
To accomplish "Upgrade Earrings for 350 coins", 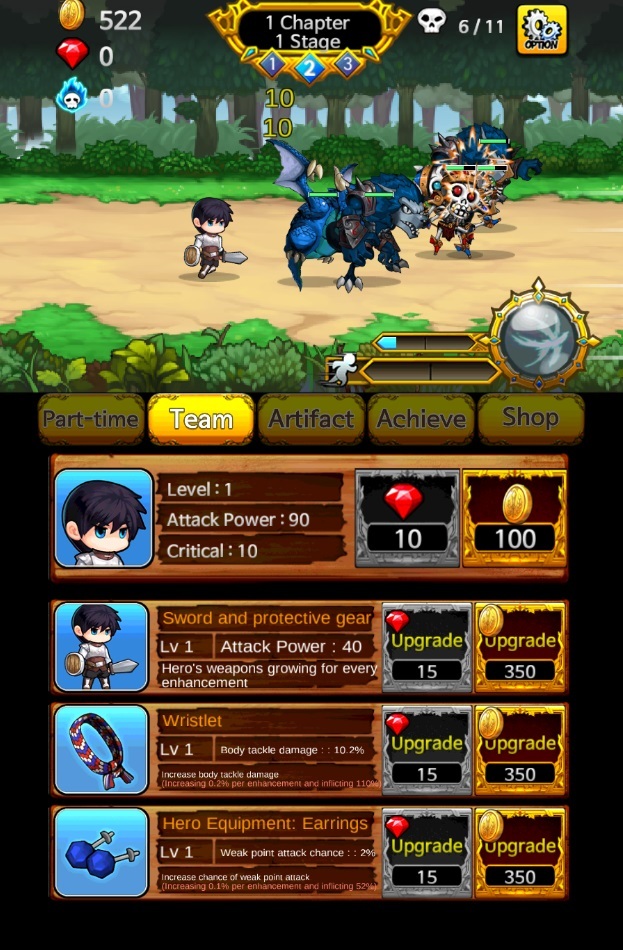I will 520,853.
